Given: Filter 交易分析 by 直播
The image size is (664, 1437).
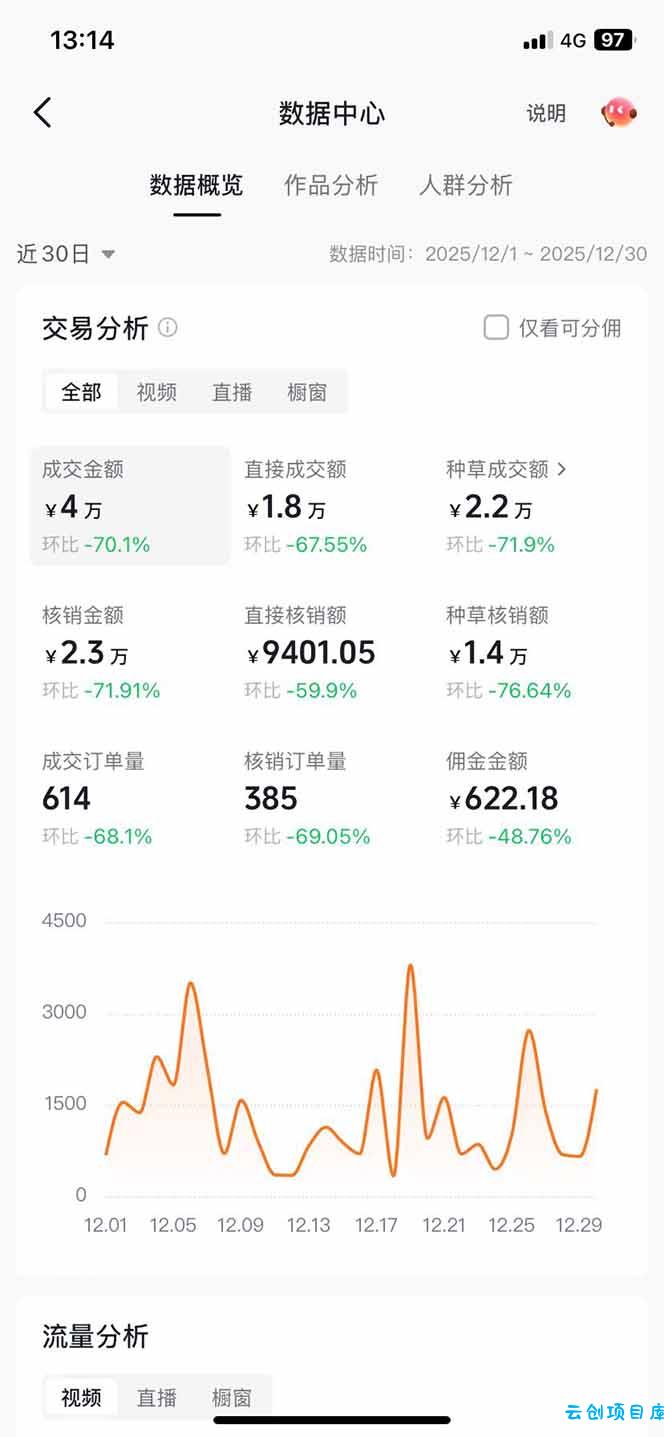Looking at the screenshot, I should tap(232, 392).
